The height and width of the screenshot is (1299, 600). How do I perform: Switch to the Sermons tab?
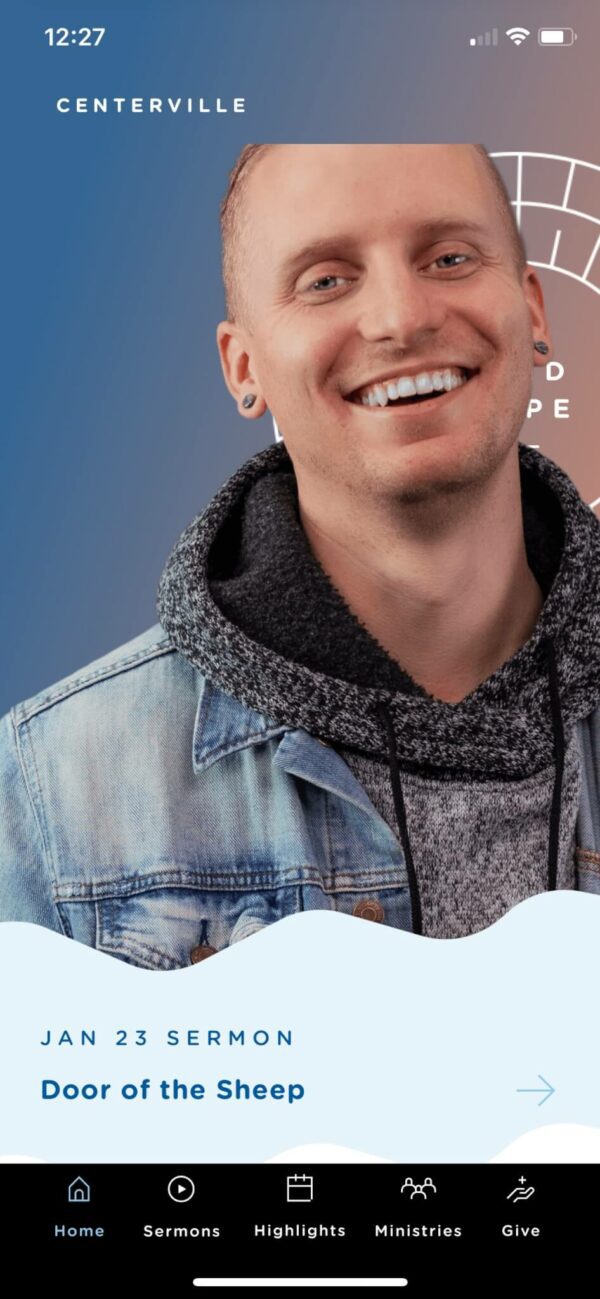coord(181,1207)
